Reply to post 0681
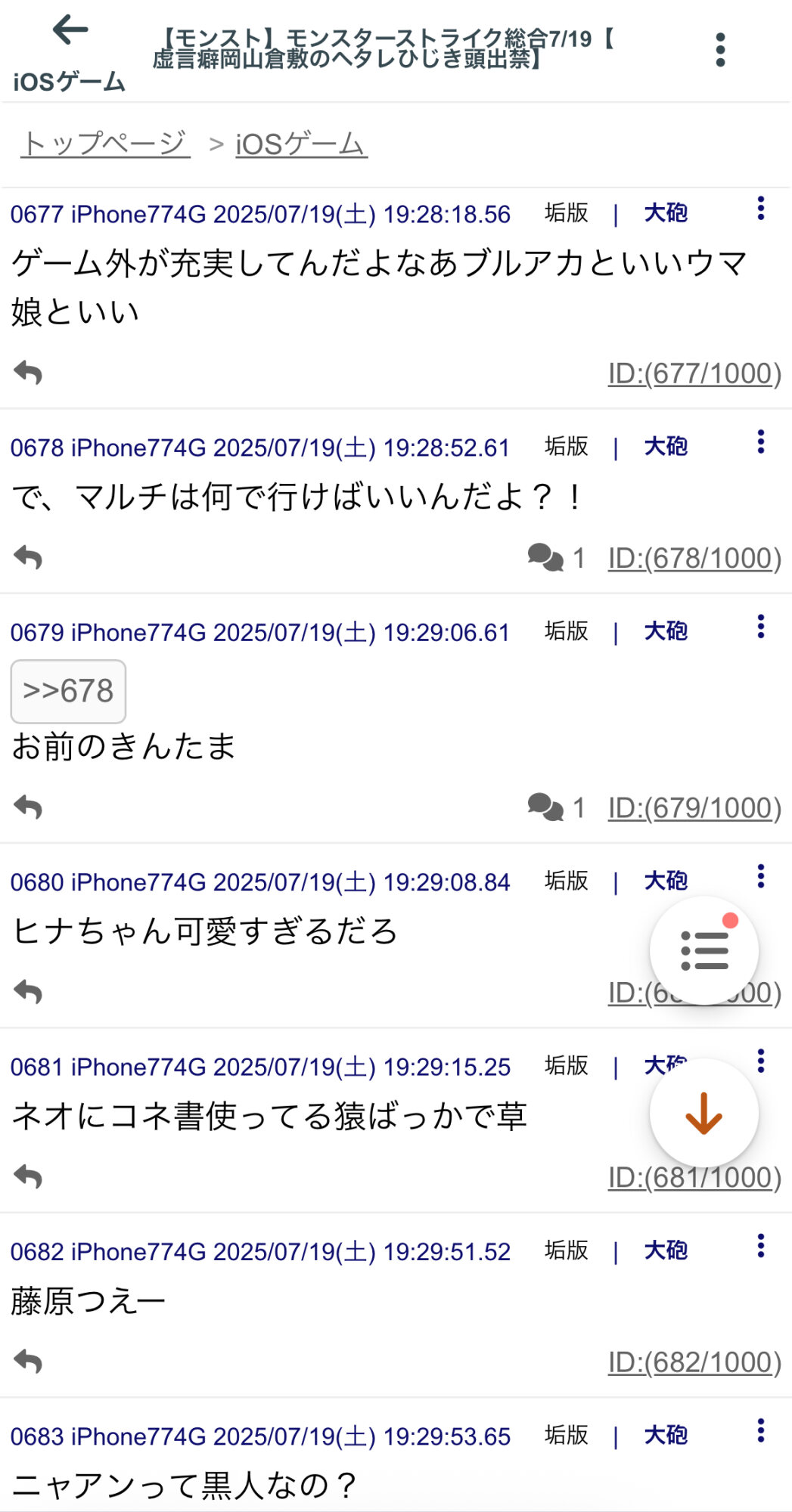Viewport: 792px width, 1512px height. click(x=28, y=1176)
